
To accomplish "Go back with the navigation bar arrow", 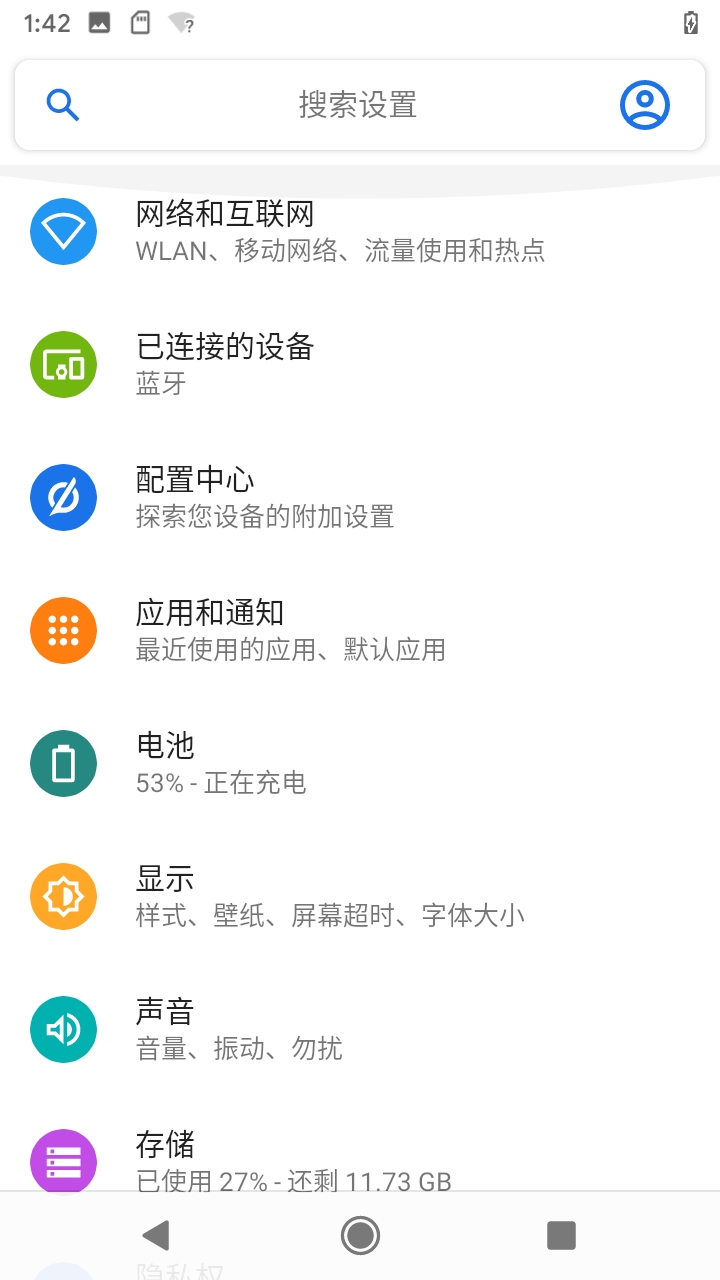I will [x=156, y=1236].
